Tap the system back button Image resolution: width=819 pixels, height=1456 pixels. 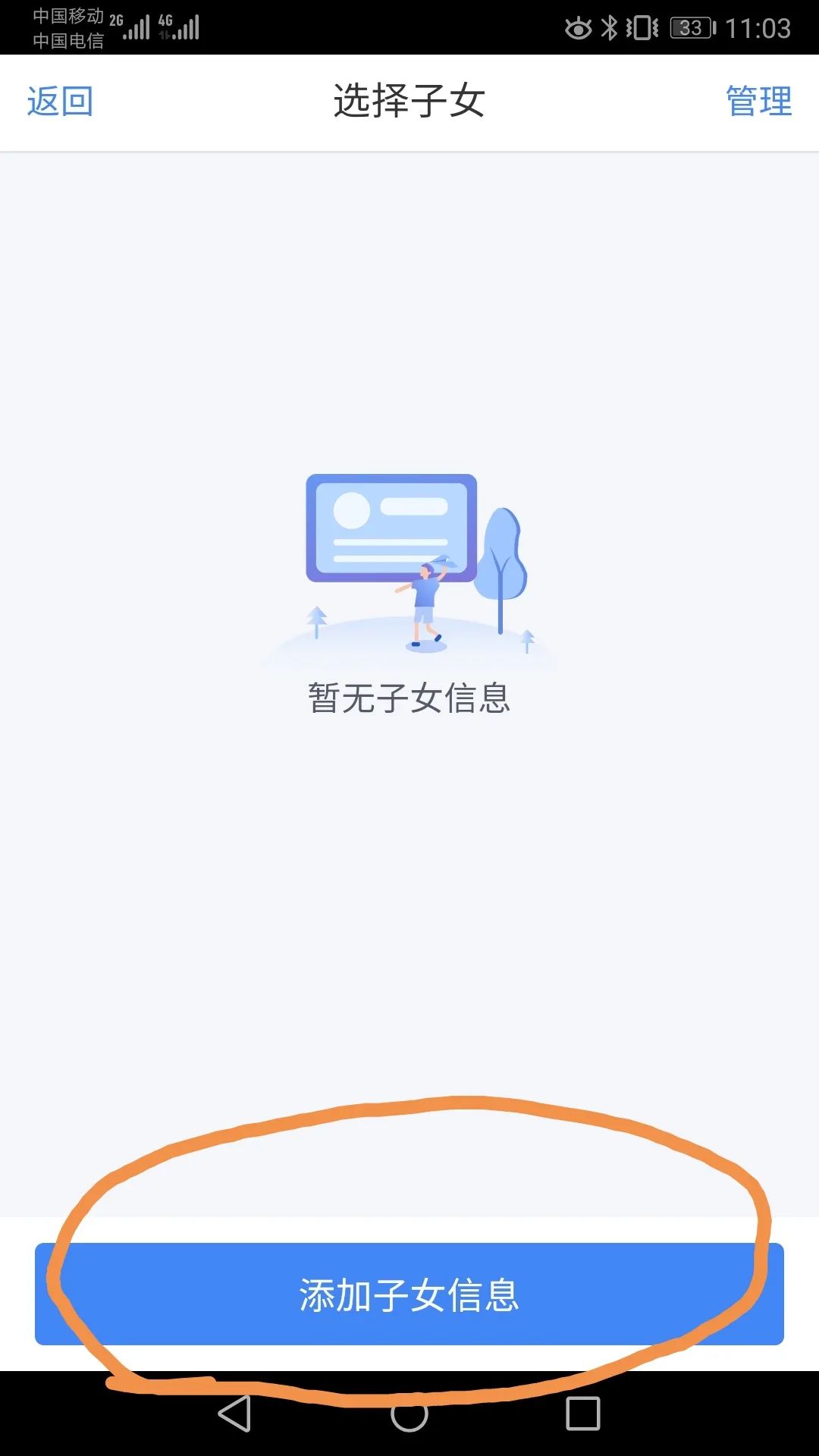pyautogui.click(x=235, y=1414)
